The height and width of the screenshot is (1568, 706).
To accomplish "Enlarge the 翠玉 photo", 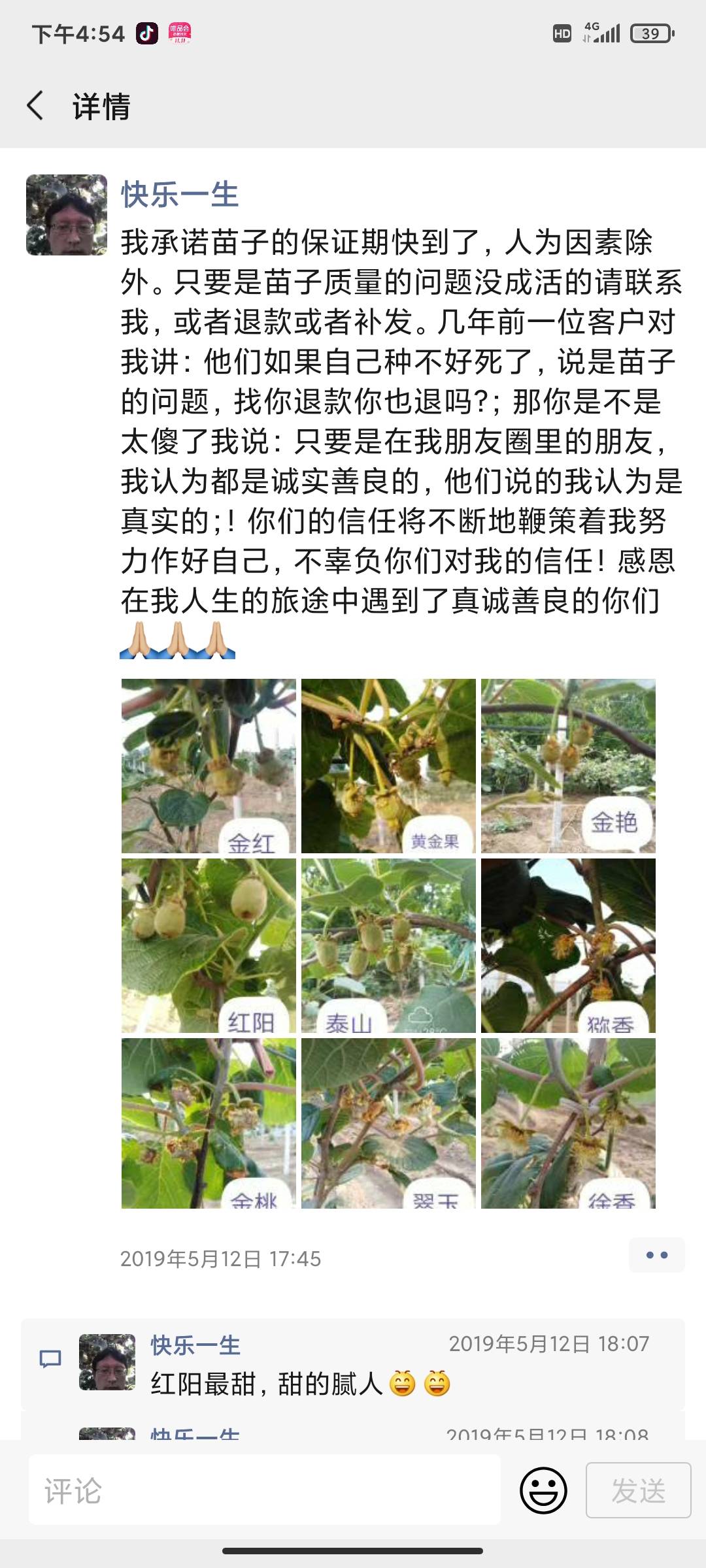I will [388, 1122].
